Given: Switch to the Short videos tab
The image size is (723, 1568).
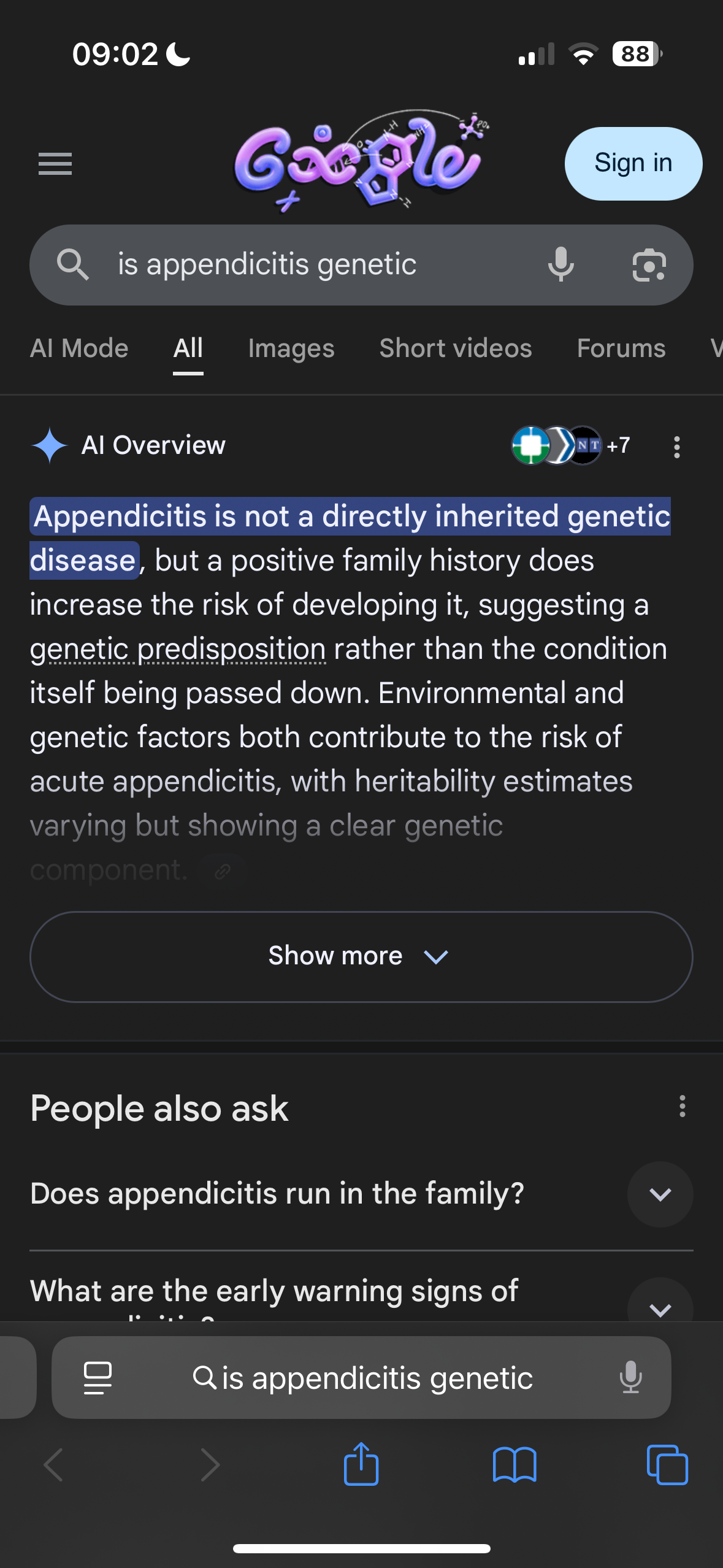Looking at the screenshot, I should [x=456, y=348].
